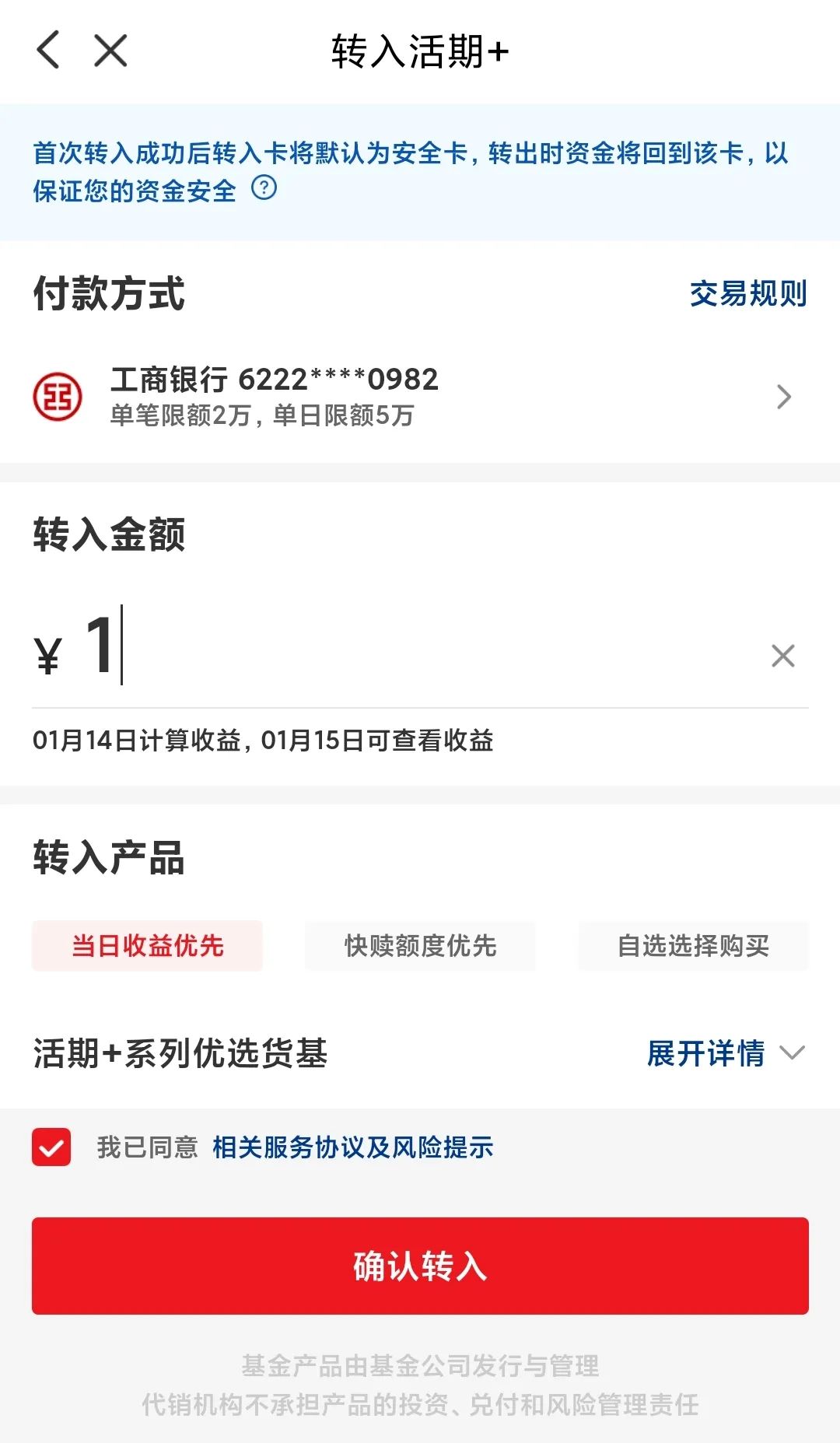Select the 自选选择购买 option
Image resolution: width=840 pixels, height=1443 pixels.
click(x=692, y=946)
